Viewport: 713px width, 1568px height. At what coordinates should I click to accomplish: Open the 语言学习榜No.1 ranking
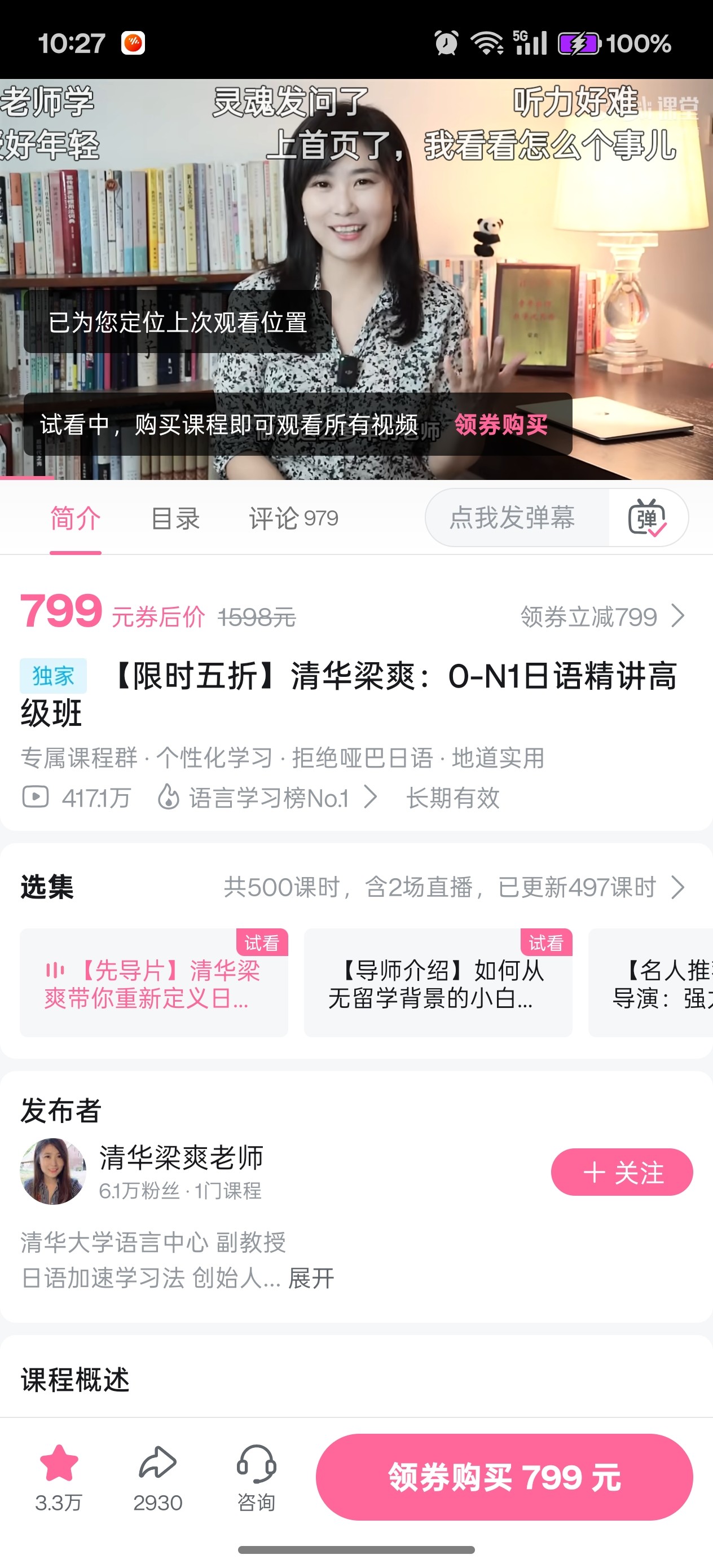tap(268, 798)
